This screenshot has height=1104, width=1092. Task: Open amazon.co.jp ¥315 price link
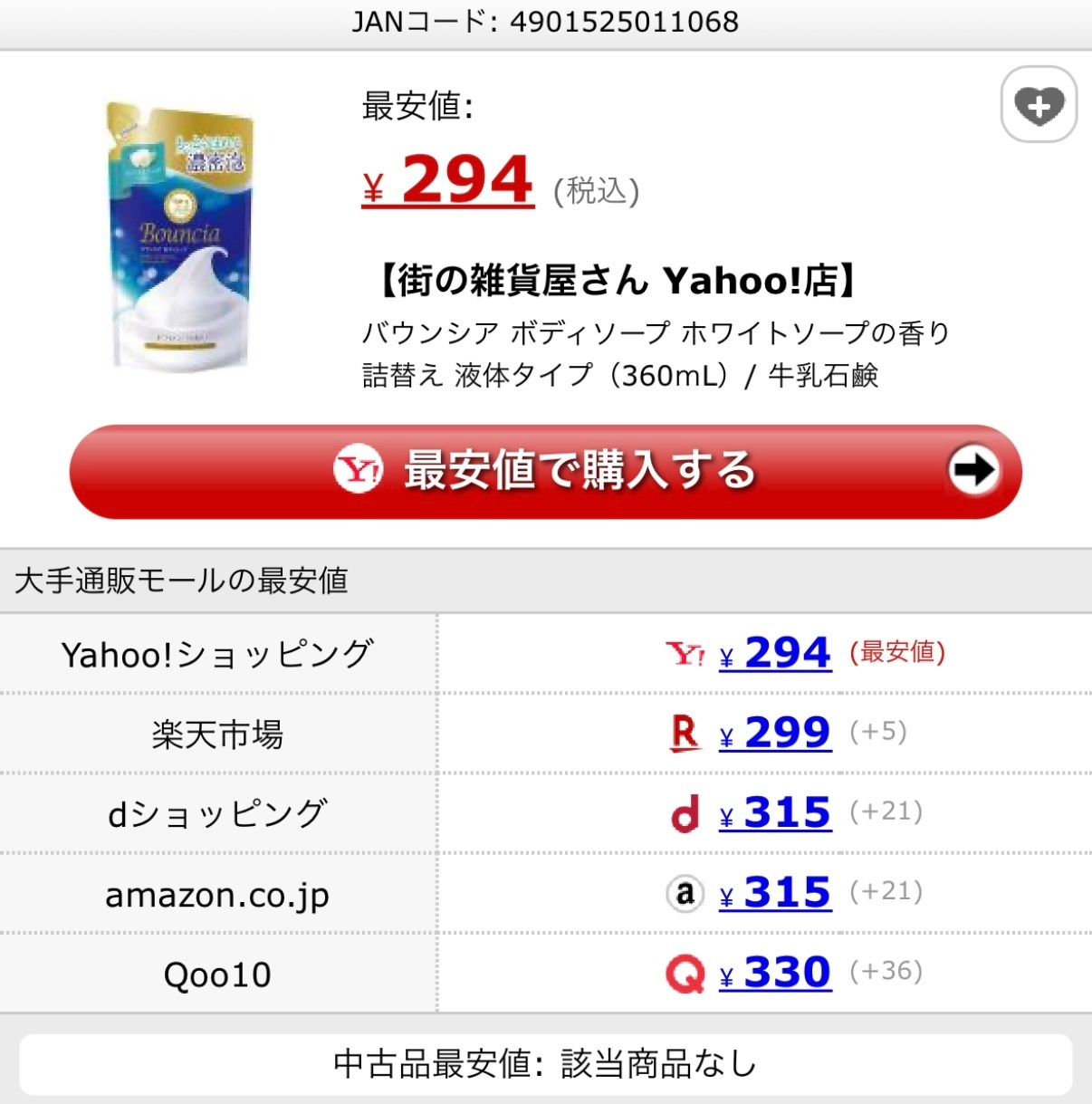pos(775,892)
